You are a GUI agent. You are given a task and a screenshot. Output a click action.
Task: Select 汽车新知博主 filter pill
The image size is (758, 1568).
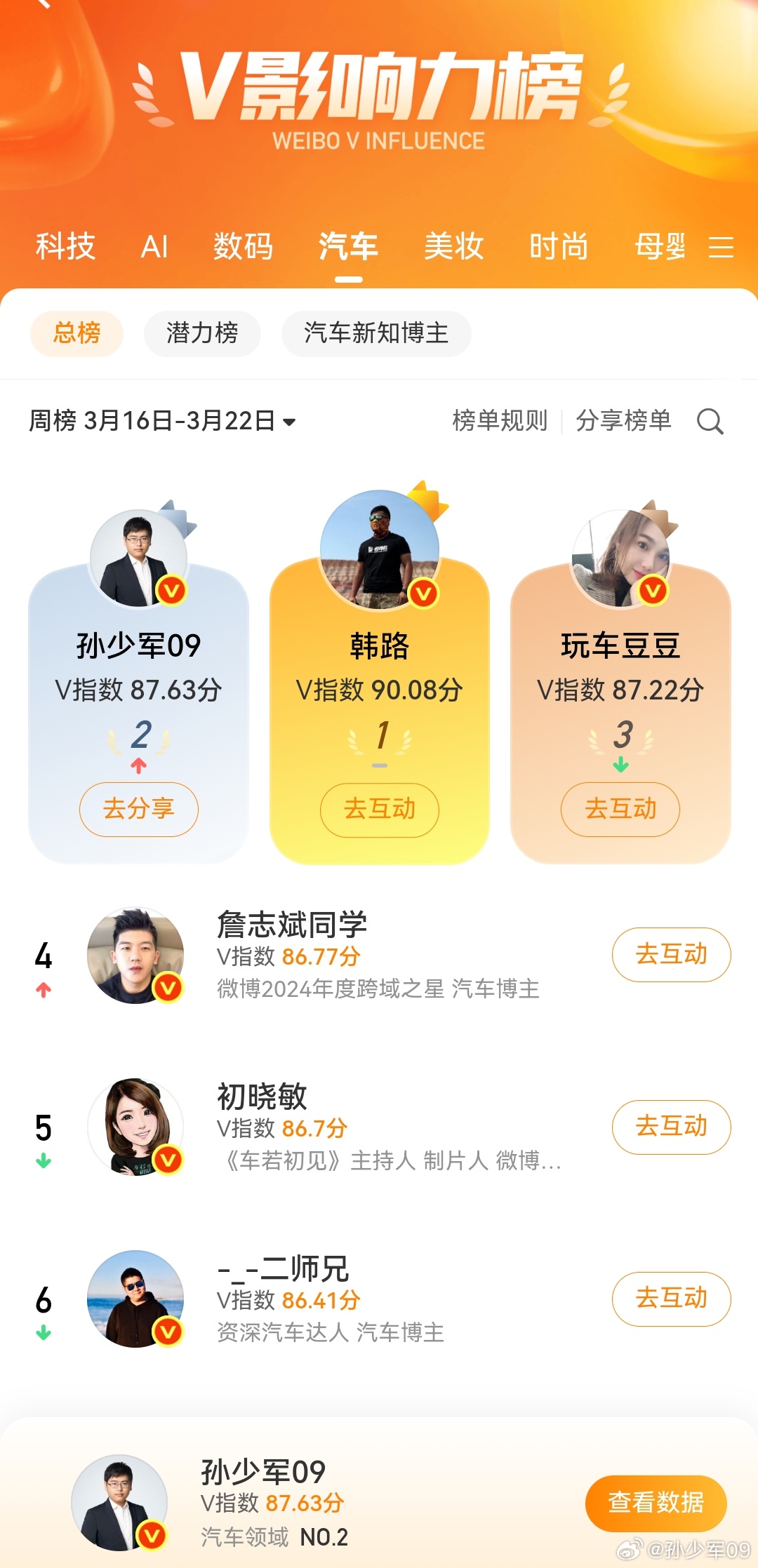[375, 334]
